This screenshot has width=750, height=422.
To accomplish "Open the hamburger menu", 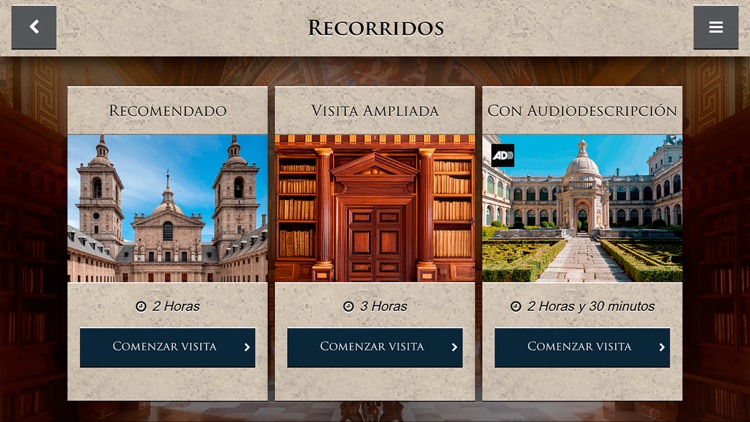I will pos(715,28).
